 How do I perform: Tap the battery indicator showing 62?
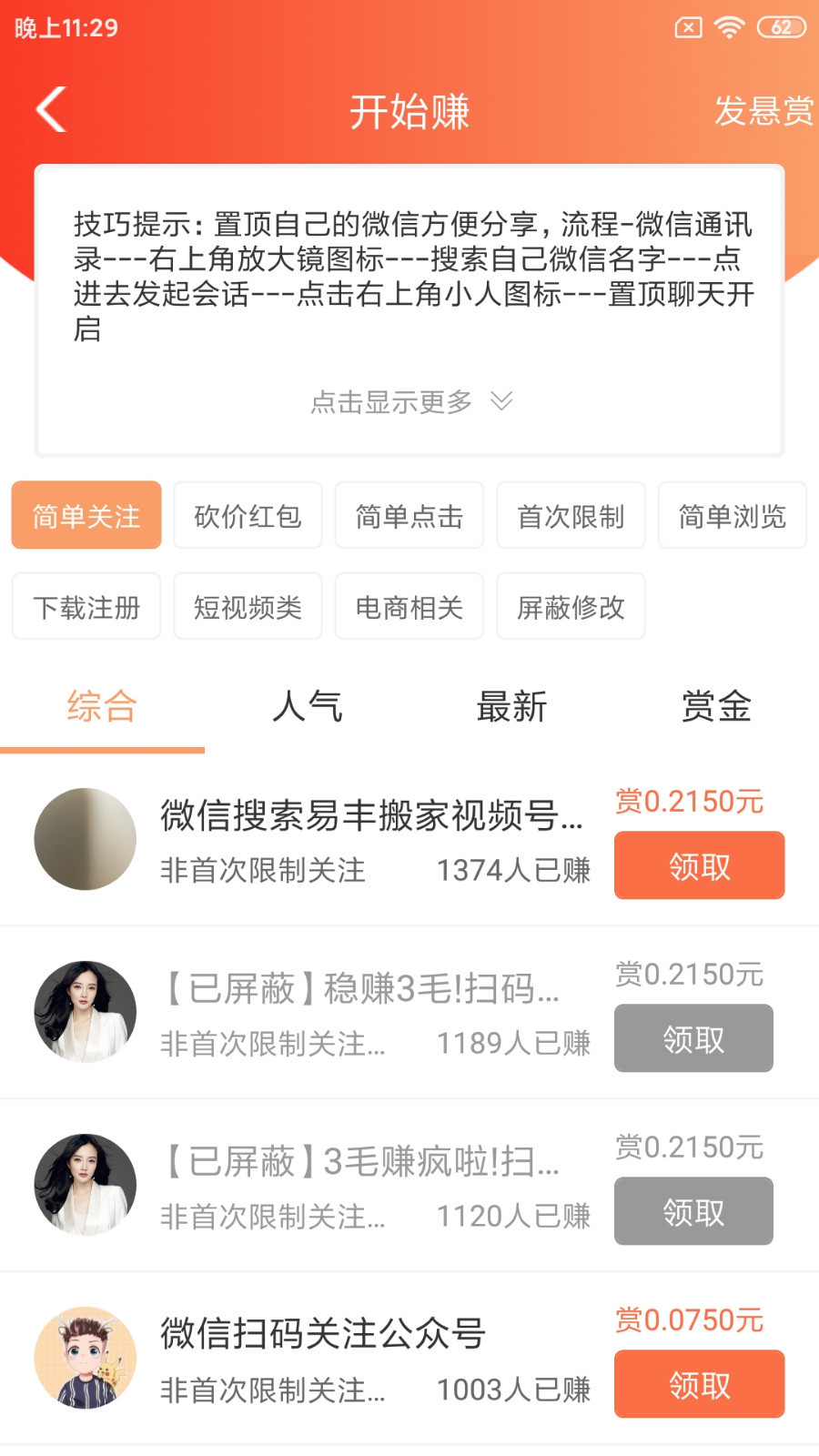778,27
